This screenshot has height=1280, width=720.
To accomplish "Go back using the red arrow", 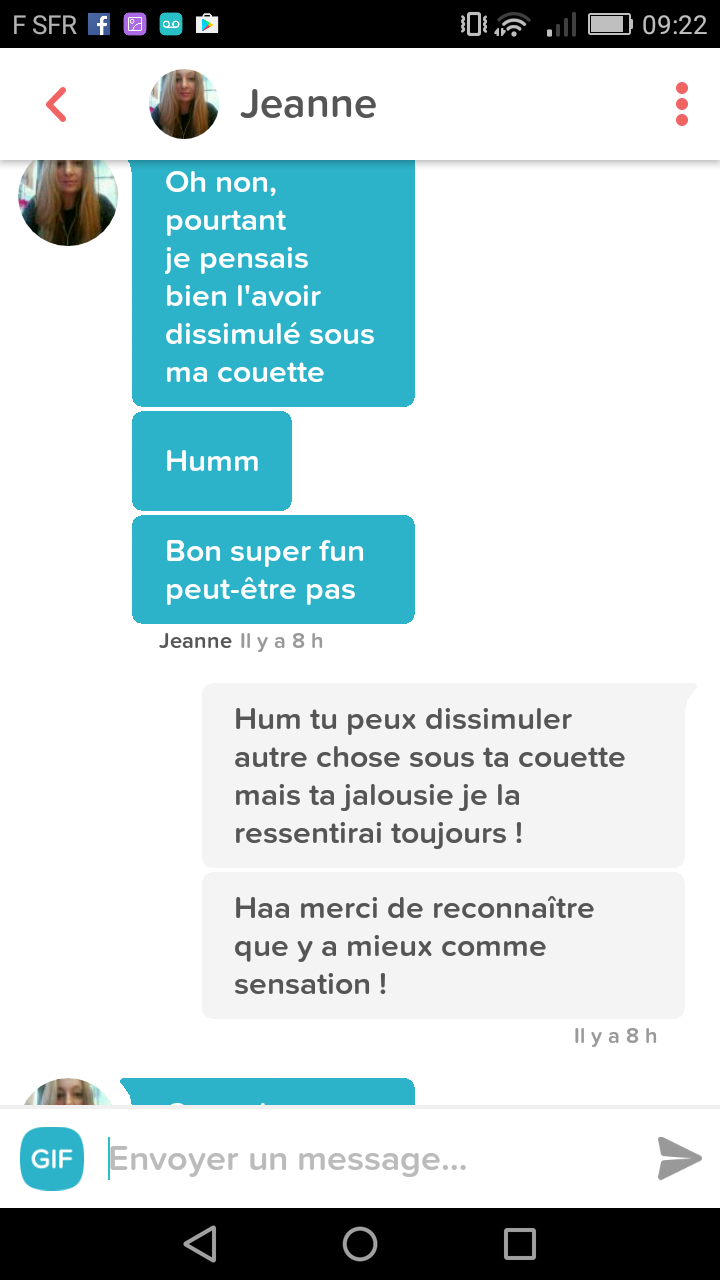I will (57, 104).
